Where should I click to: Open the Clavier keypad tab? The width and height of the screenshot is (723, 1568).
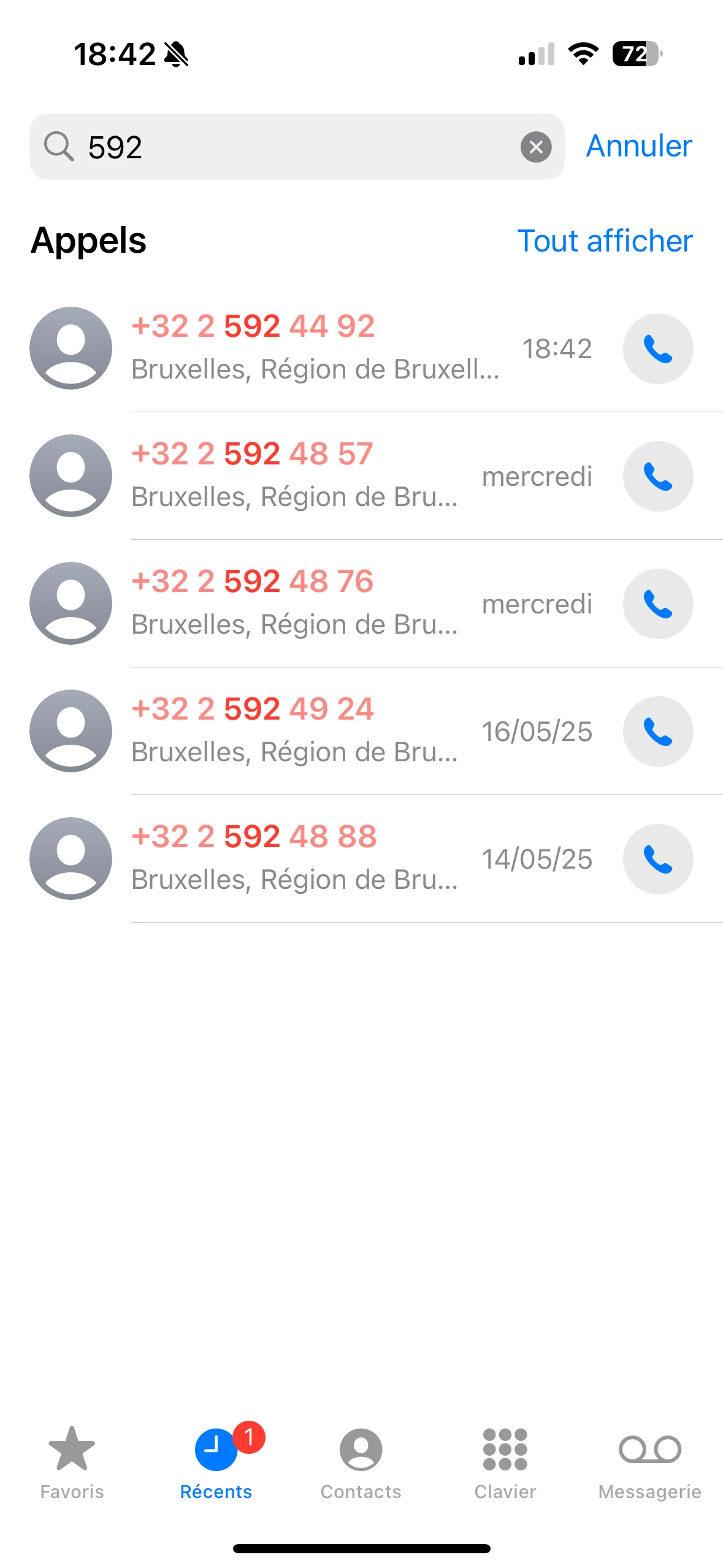(x=505, y=1463)
